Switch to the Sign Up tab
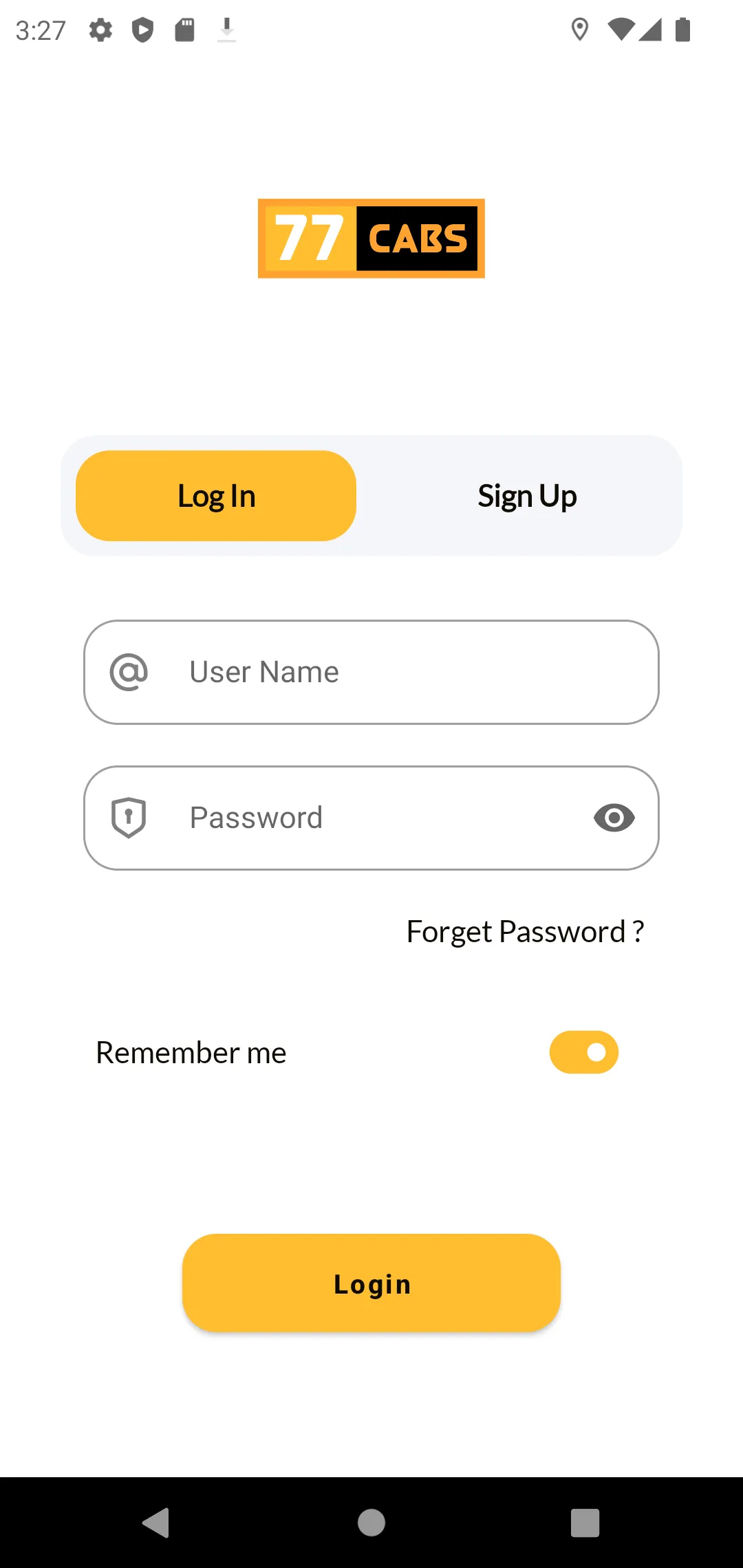743x1568 pixels. 527,496
